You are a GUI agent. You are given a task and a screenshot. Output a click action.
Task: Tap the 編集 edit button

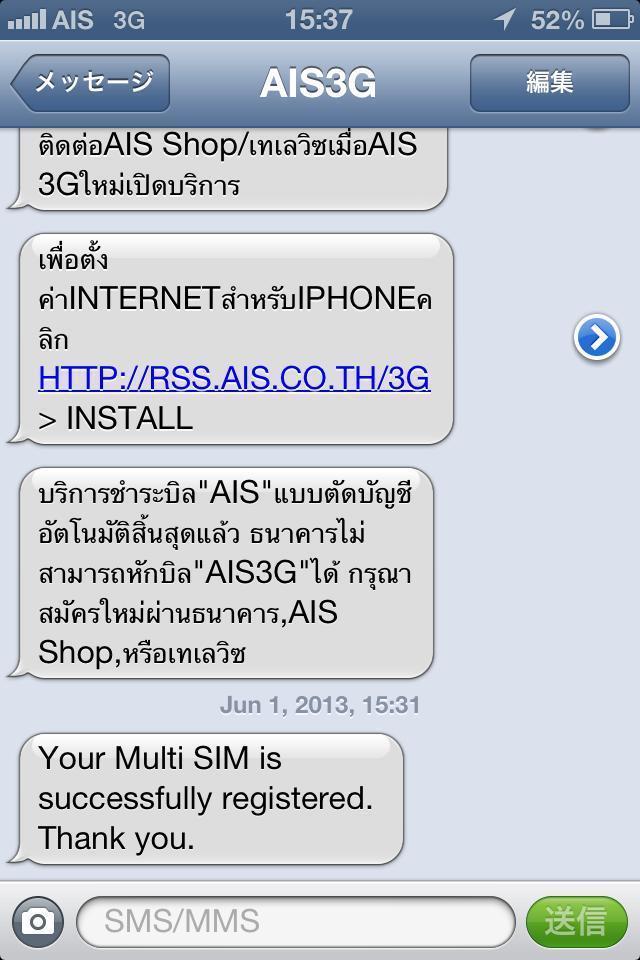click(549, 83)
